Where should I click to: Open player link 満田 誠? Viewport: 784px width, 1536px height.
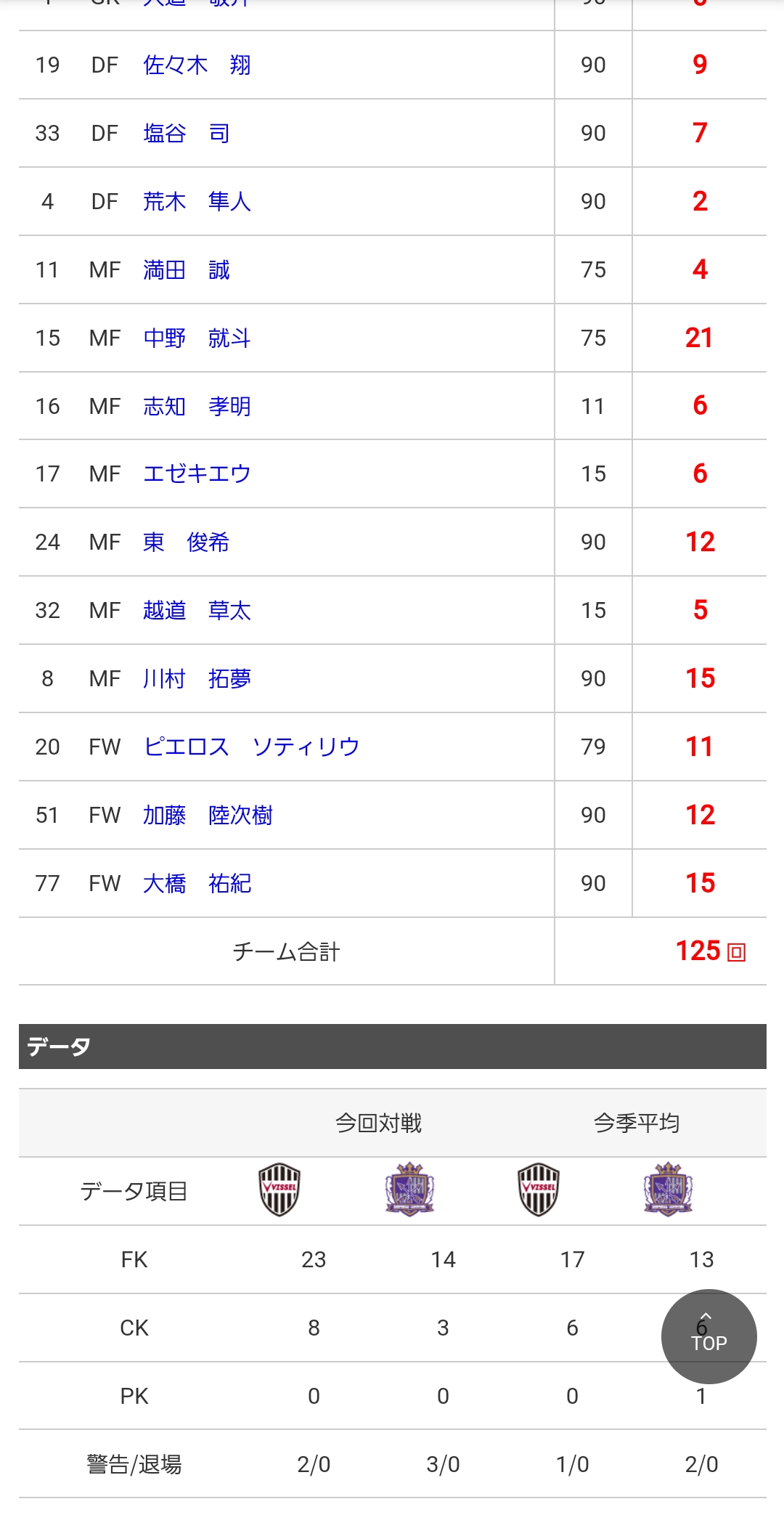click(x=187, y=270)
